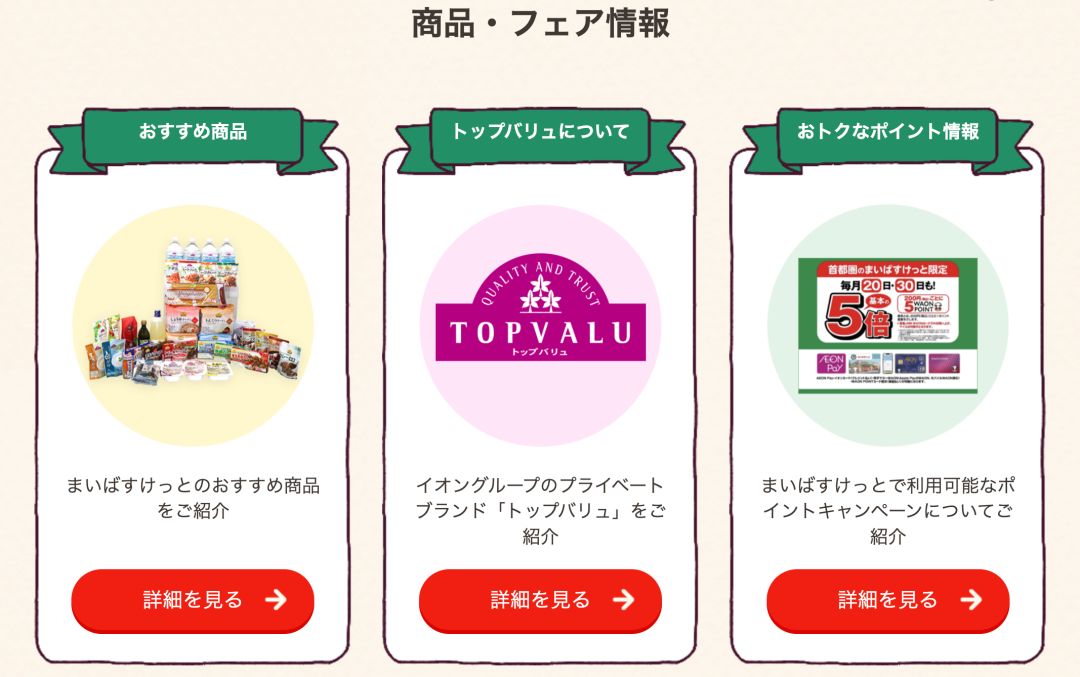This screenshot has height=677, width=1080.
Task: Open the 5倍 point campaign card
Action: 888,325
